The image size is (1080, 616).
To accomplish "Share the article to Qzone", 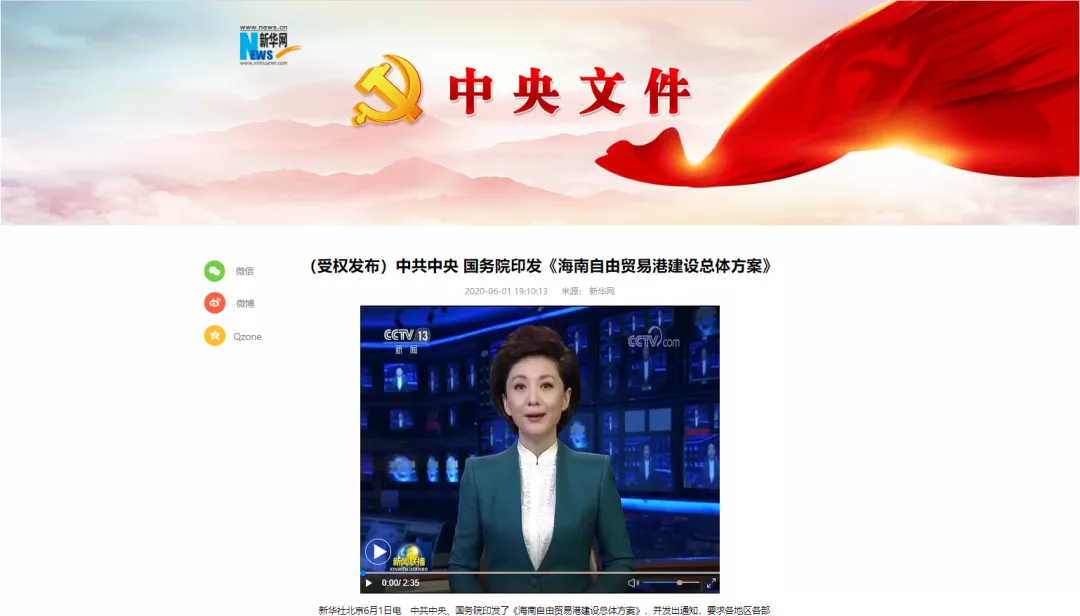I will pos(215,336).
